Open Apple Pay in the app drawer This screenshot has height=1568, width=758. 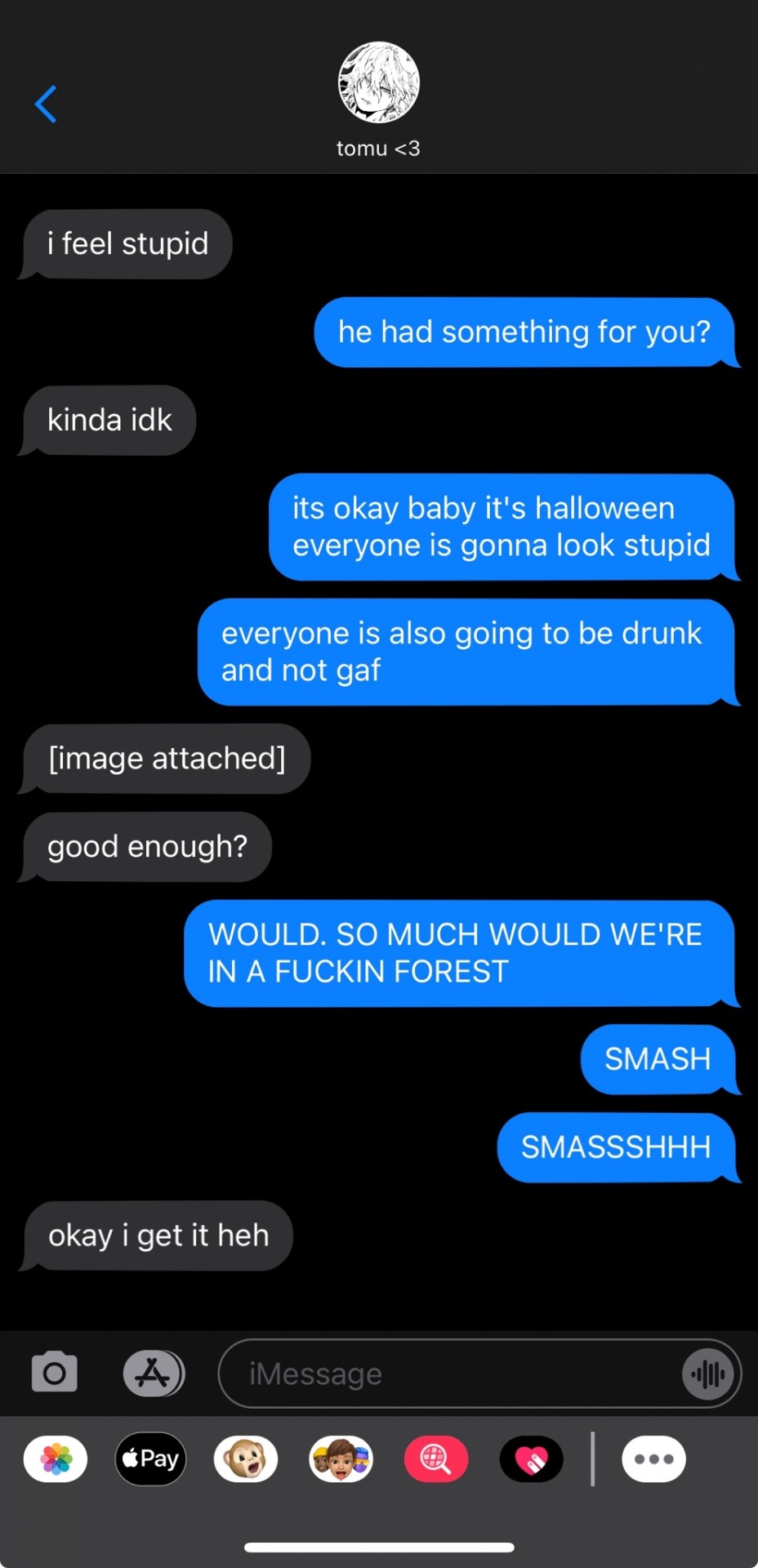[151, 1459]
